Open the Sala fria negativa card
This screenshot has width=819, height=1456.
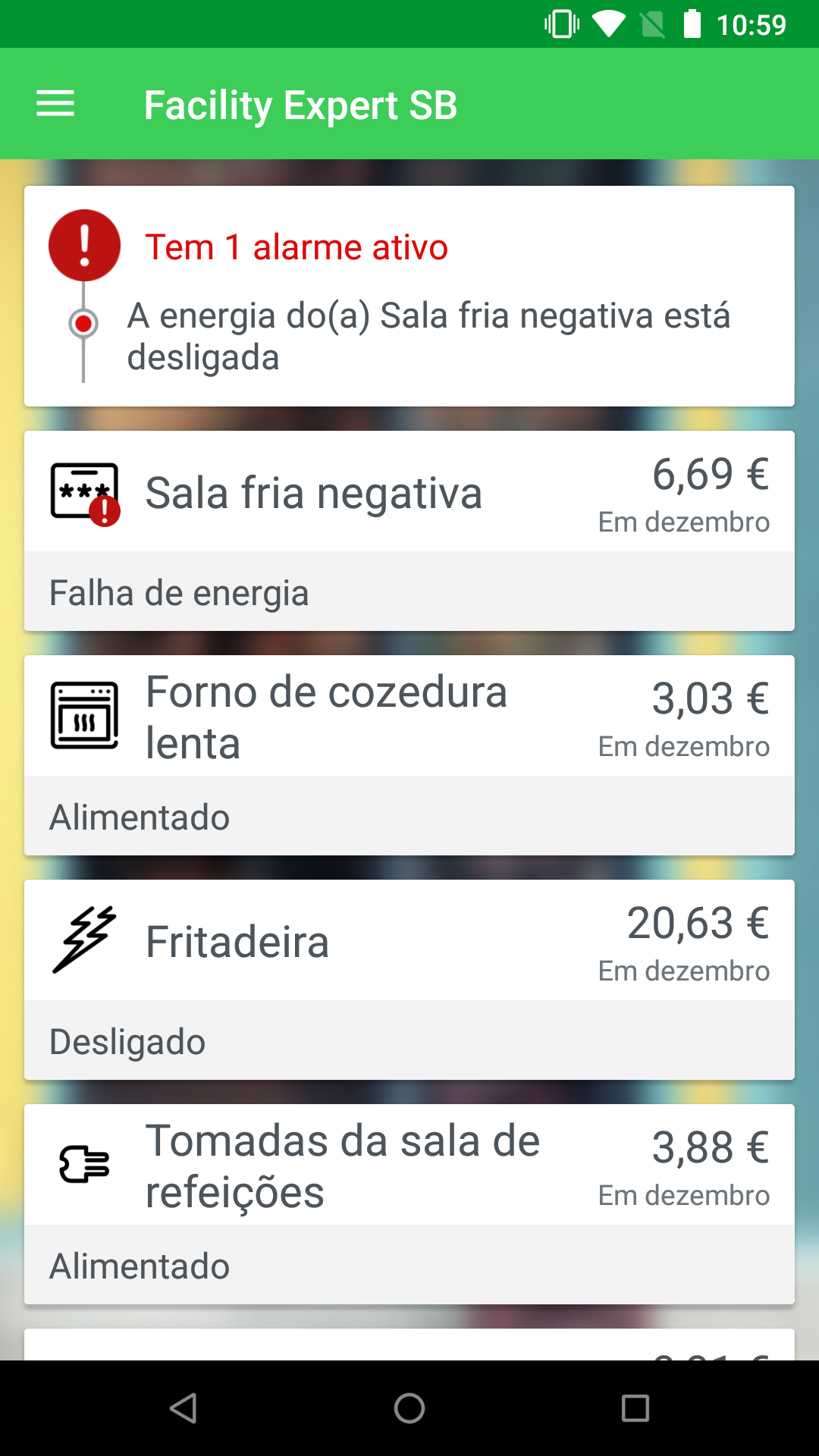[409, 531]
